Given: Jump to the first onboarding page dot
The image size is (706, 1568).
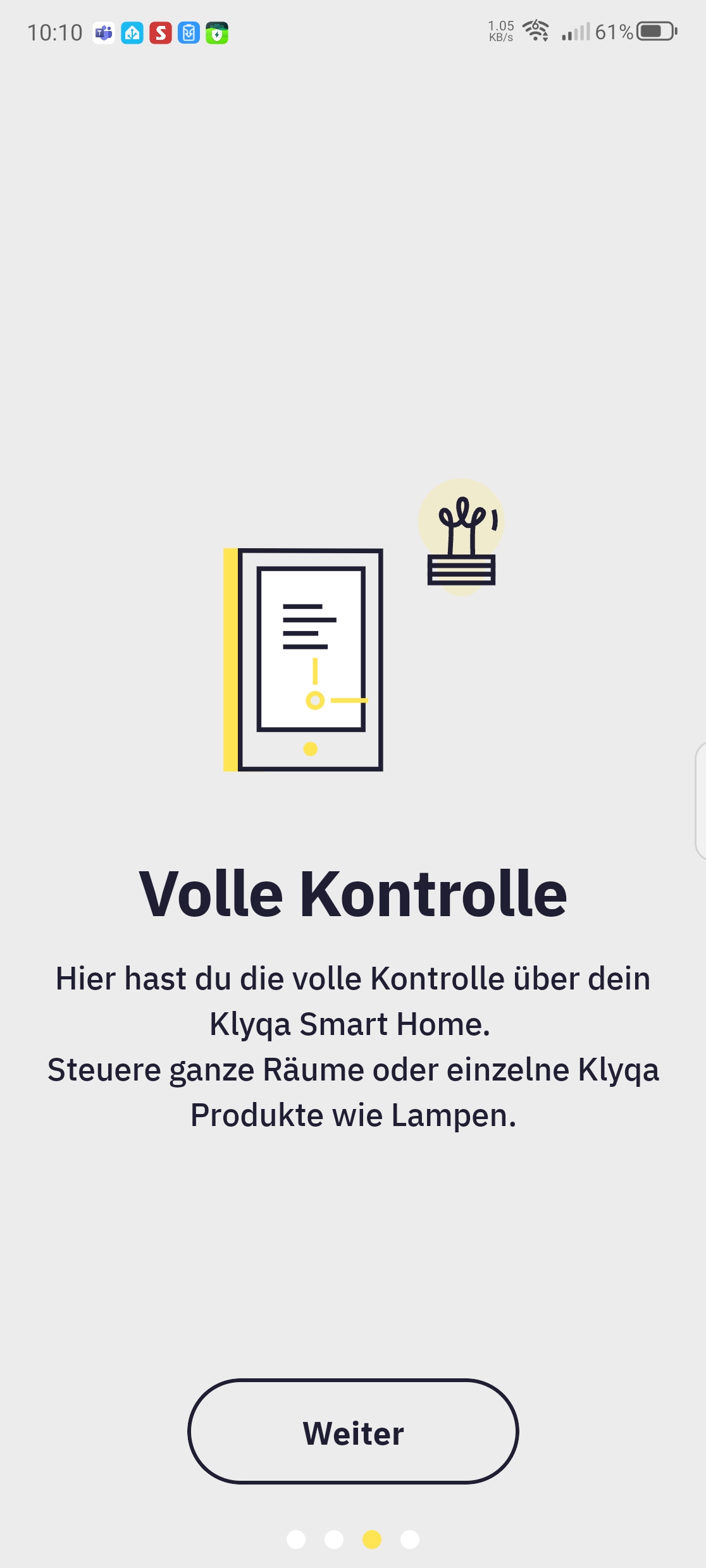Looking at the screenshot, I should click(x=296, y=1539).
